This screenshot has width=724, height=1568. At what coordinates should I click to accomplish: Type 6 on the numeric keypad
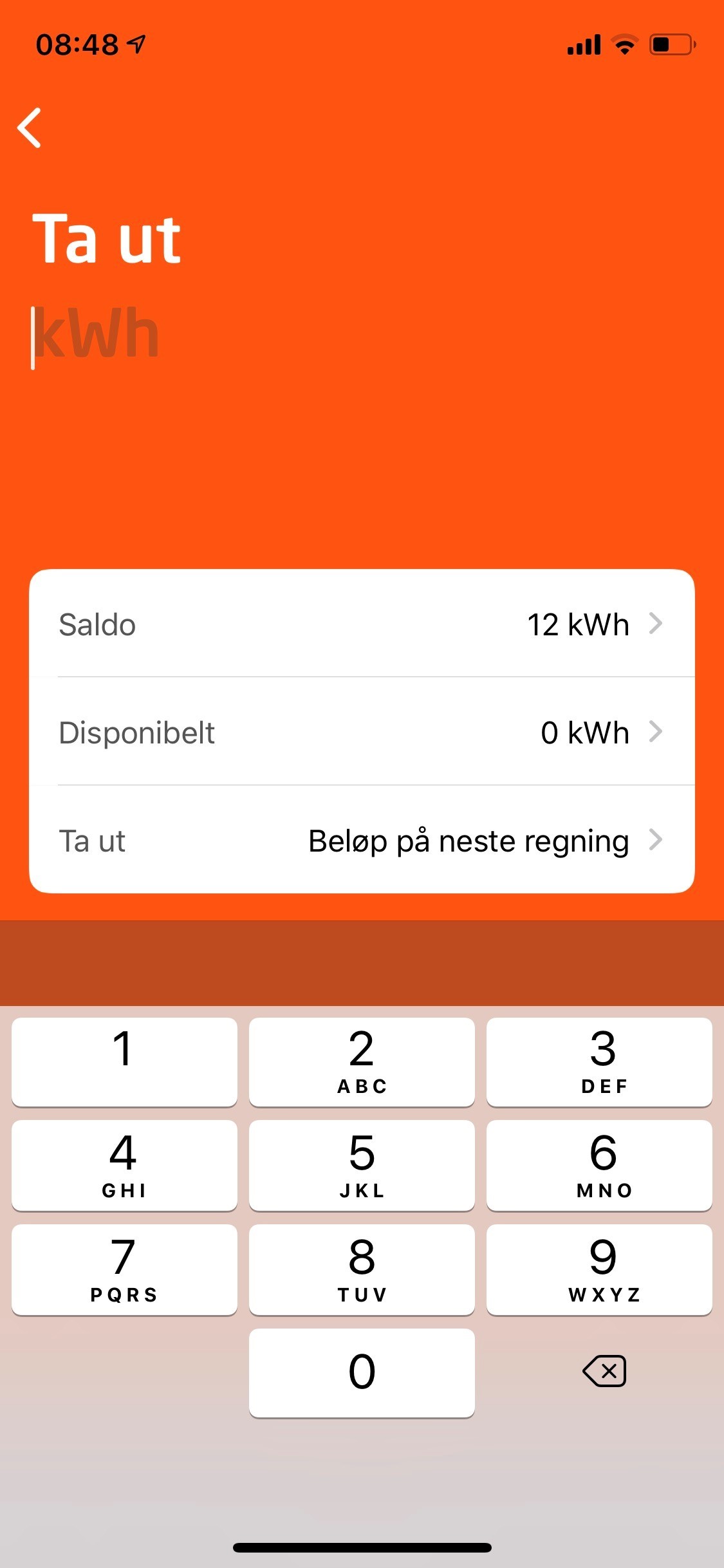(x=599, y=1165)
